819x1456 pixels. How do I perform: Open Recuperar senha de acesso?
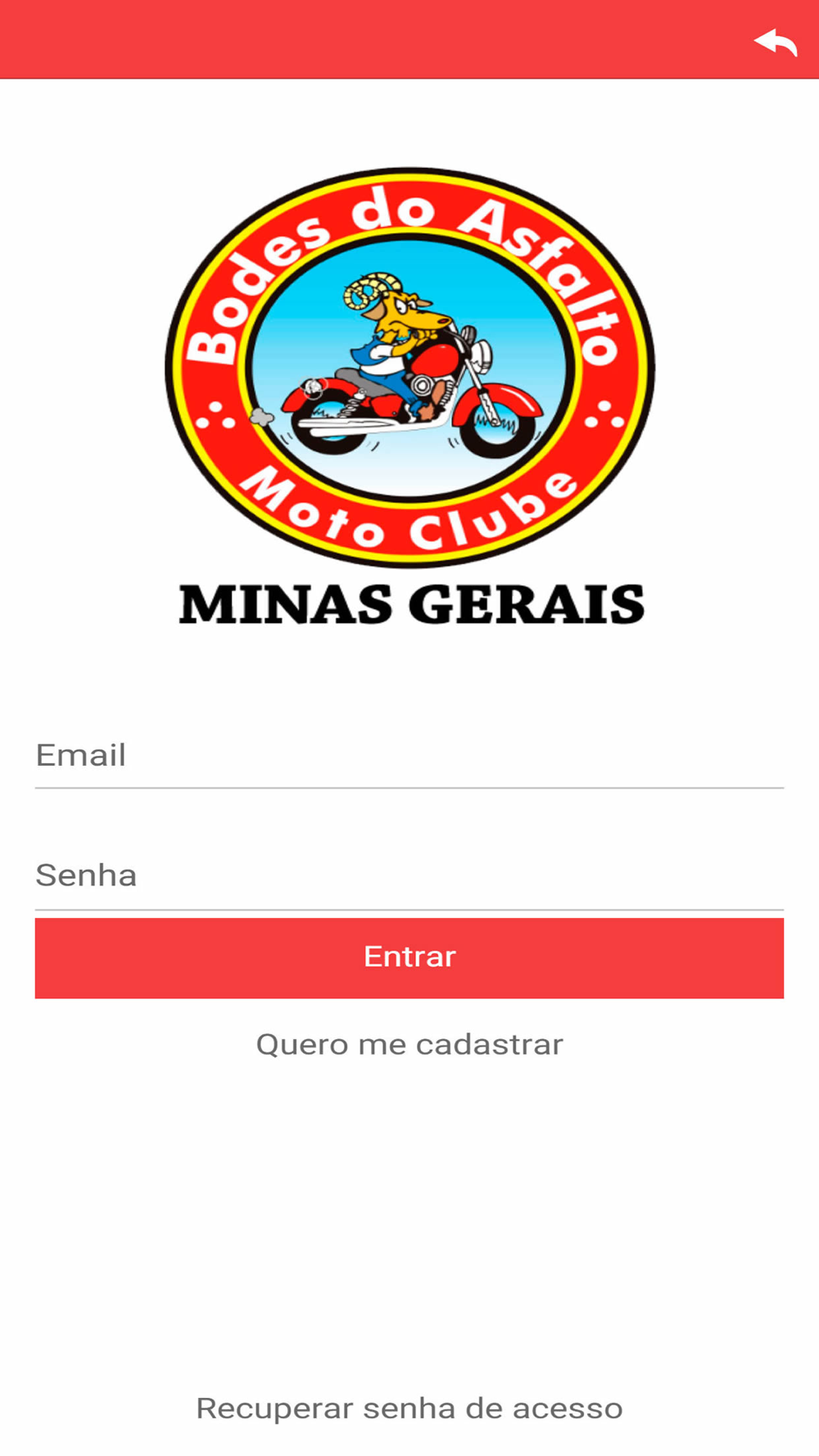pos(409,1408)
